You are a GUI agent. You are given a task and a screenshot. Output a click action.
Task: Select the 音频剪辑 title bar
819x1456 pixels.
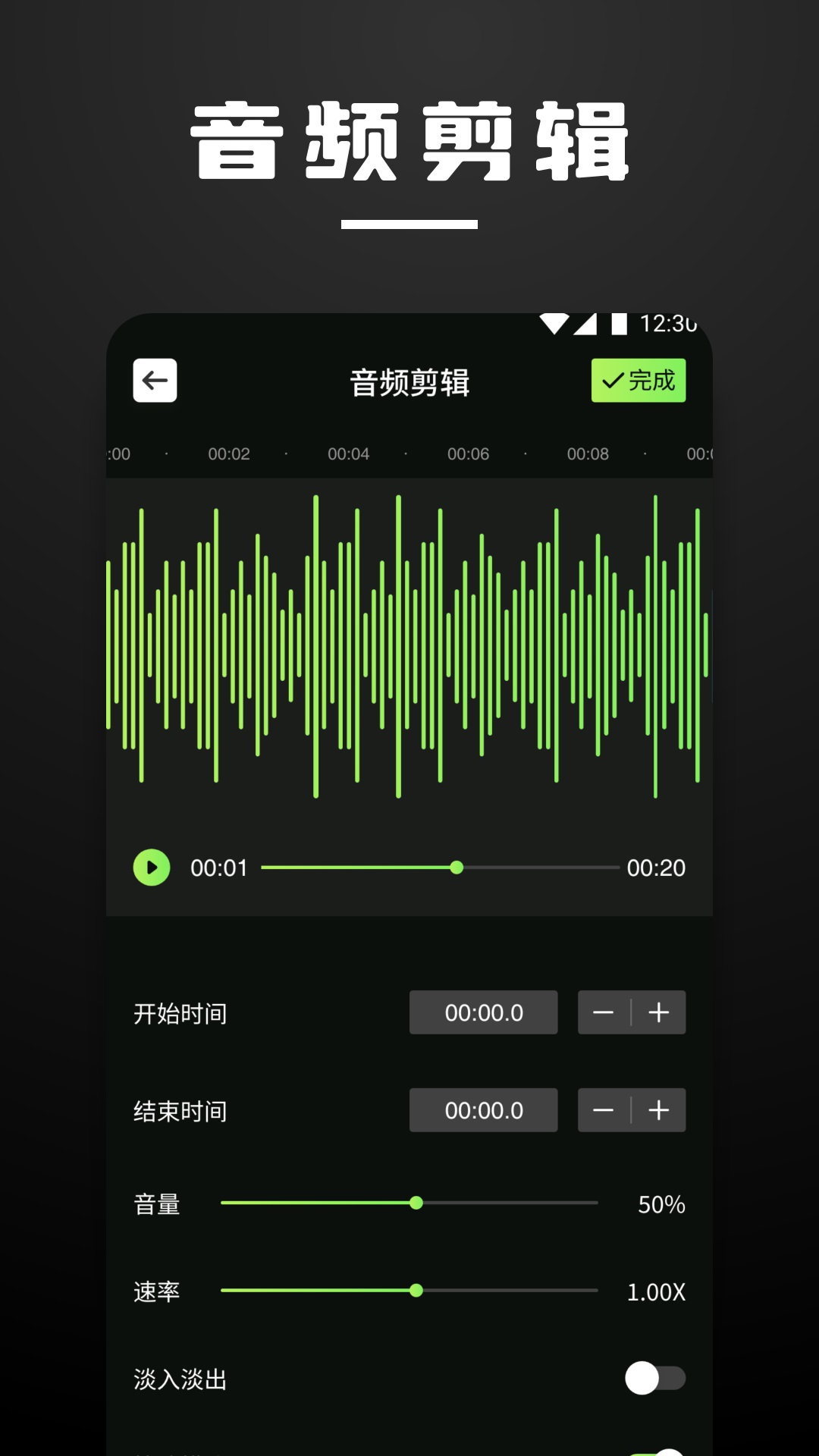(x=409, y=381)
